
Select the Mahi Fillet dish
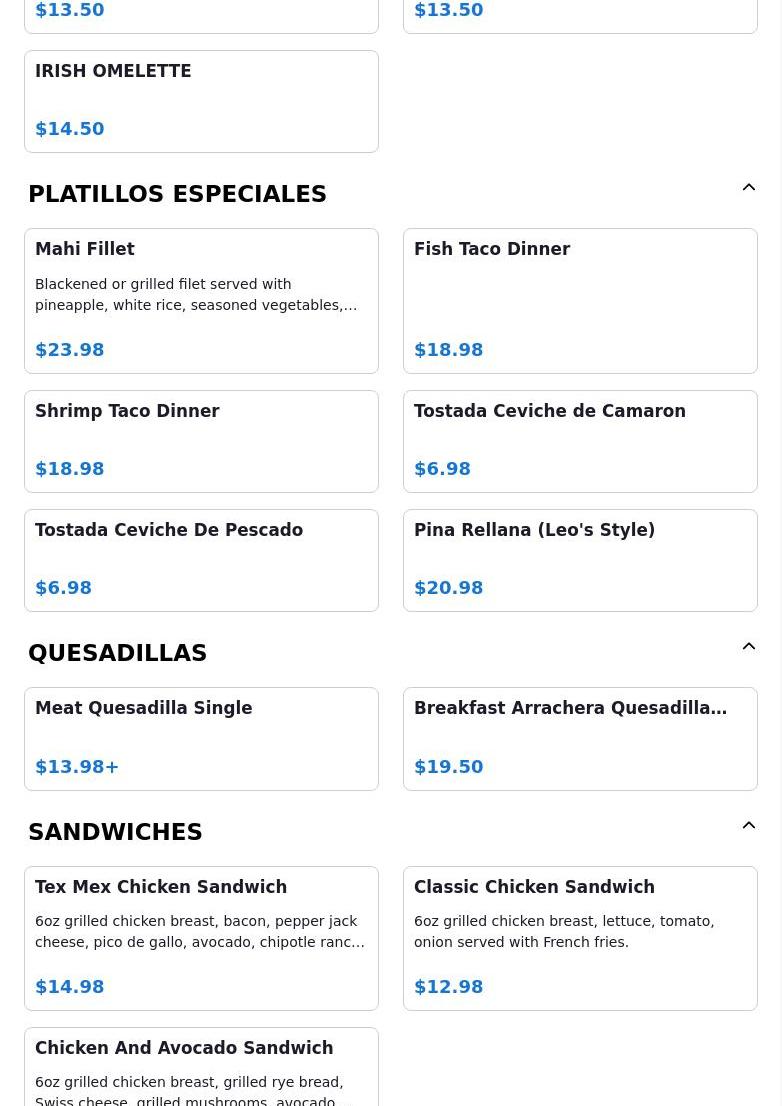click(201, 300)
